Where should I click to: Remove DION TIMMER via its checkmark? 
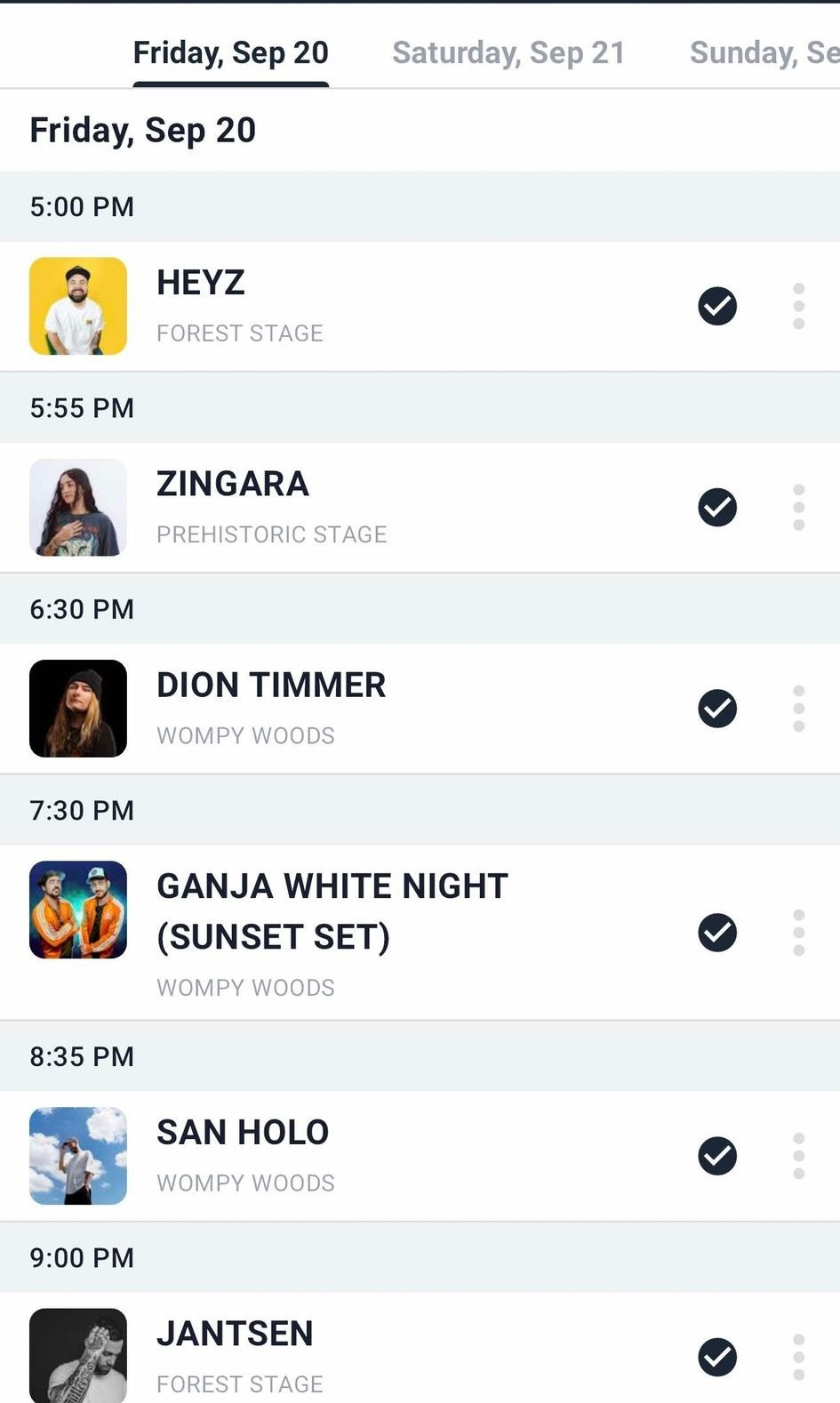717,709
